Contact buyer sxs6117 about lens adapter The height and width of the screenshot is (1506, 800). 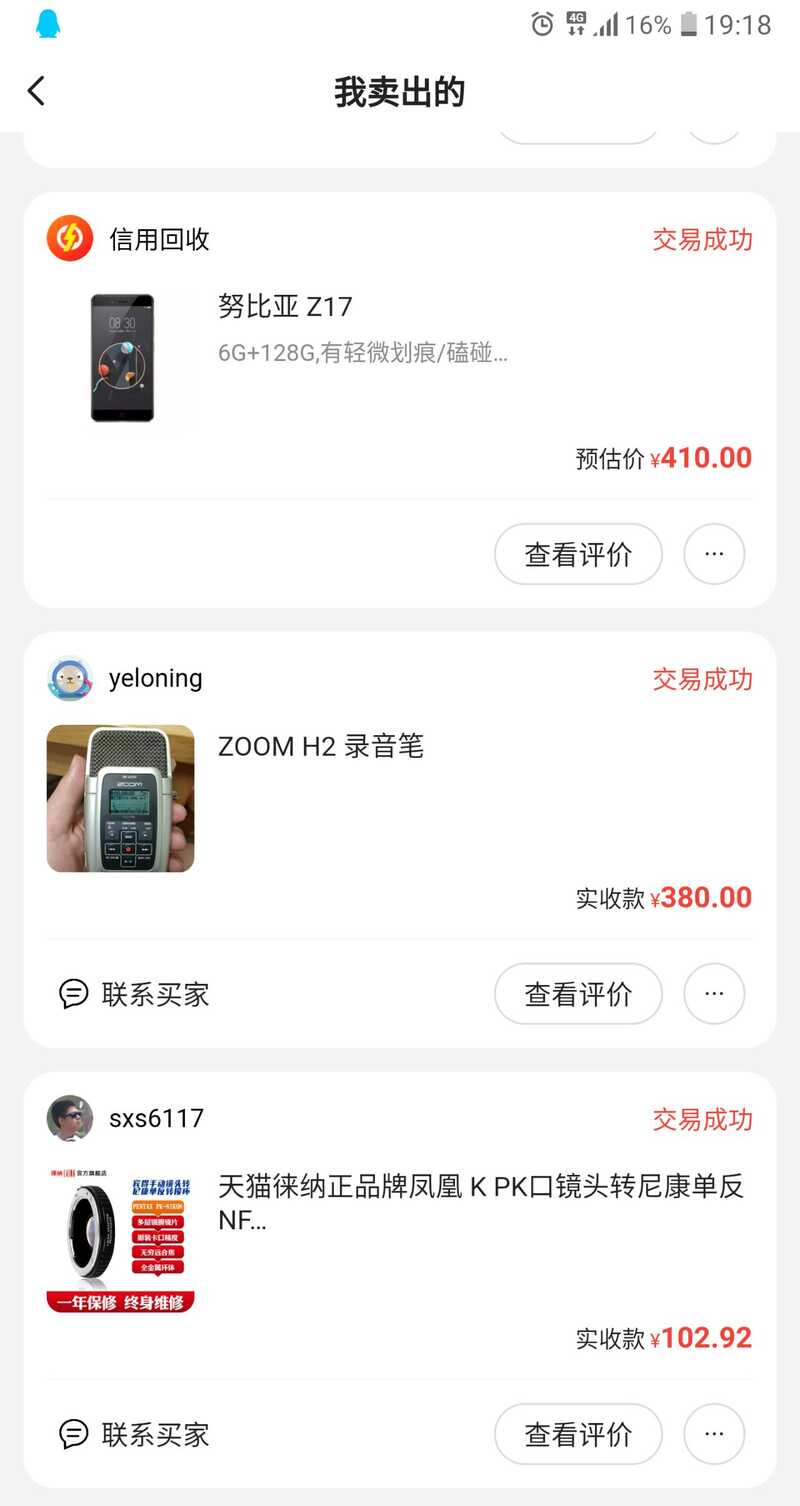[x=134, y=1434]
